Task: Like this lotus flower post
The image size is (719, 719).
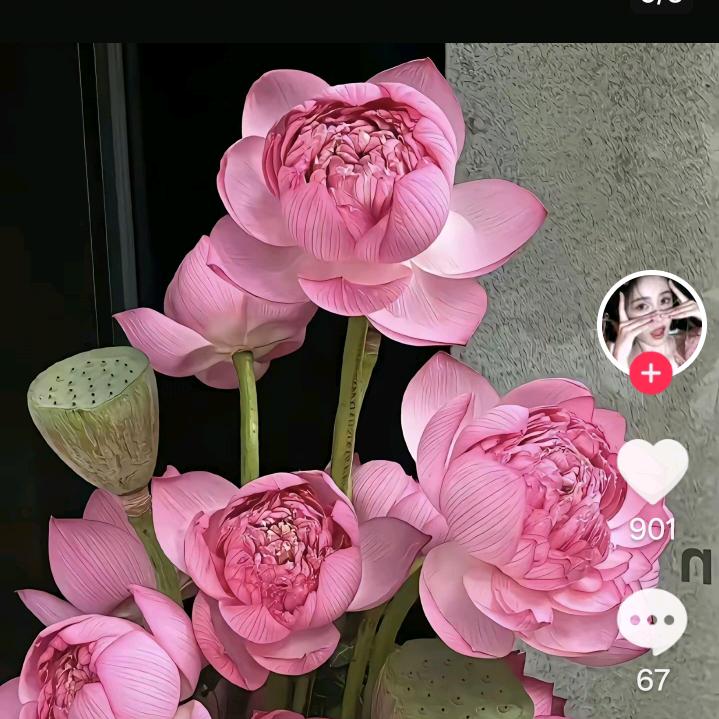Action: pyautogui.click(x=652, y=471)
